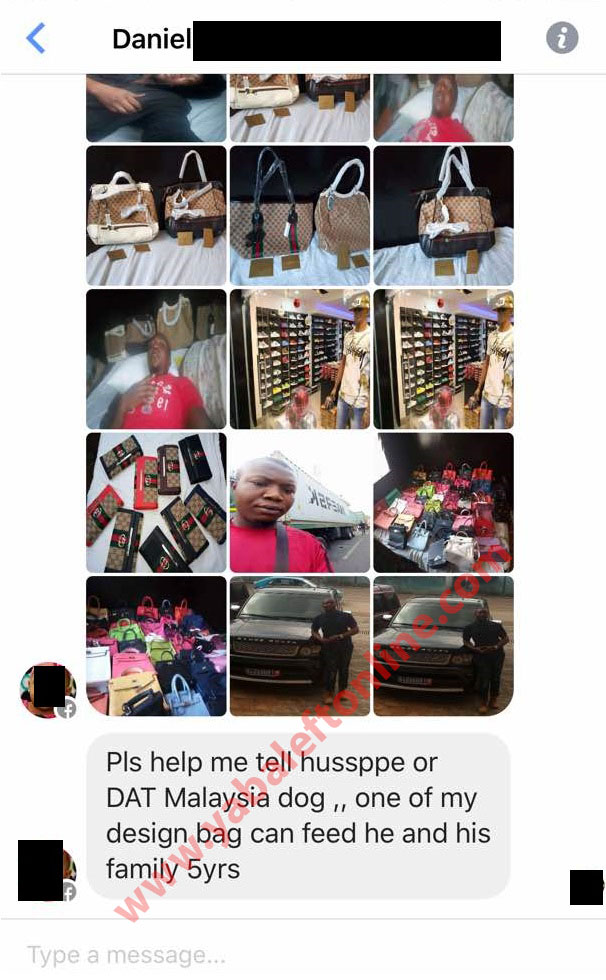606x980 pixels.
Task: View selfie photo with truck behind
Action: pyautogui.click(x=299, y=502)
